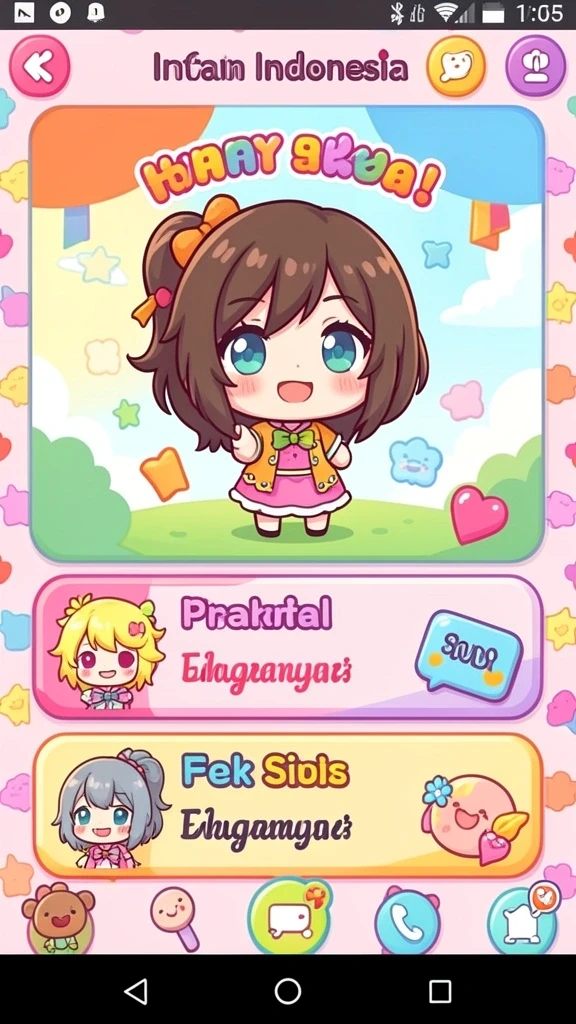The height and width of the screenshot is (1024, 576).
Task: Open the teal tab with notification badge
Action: click(x=524, y=918)
